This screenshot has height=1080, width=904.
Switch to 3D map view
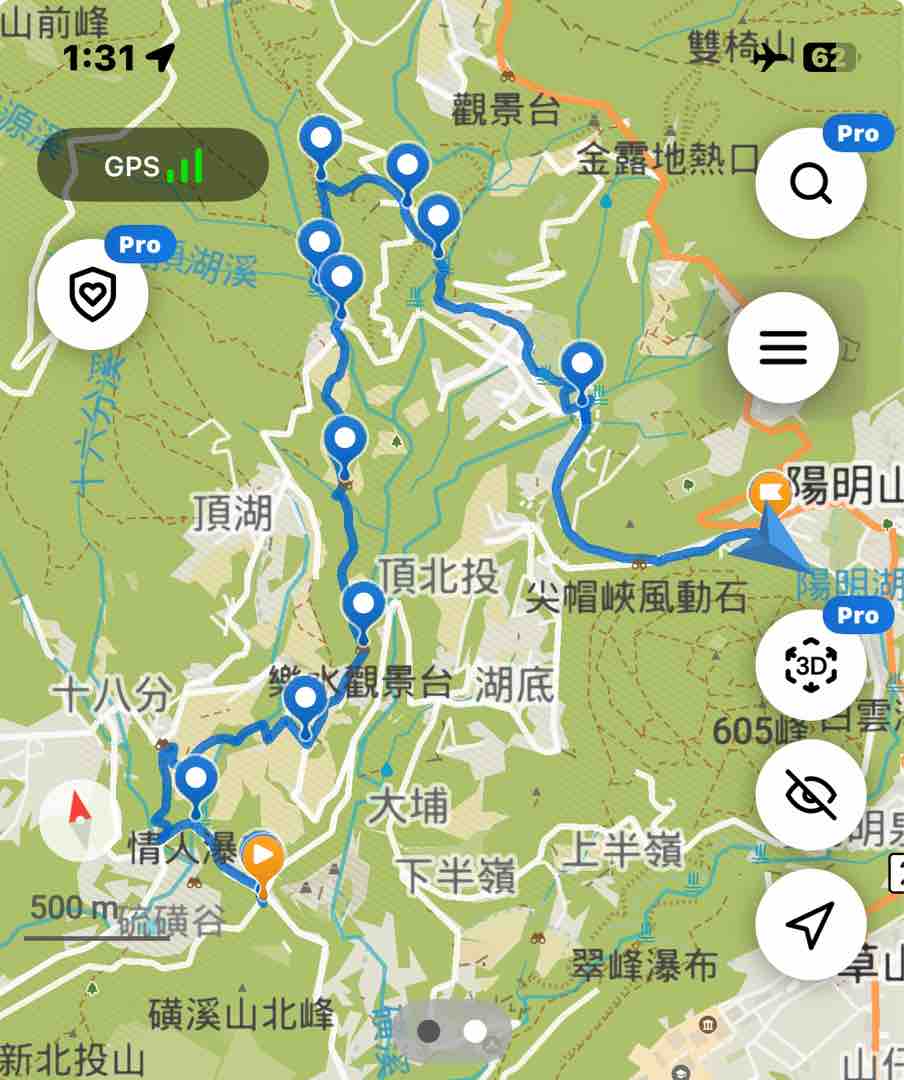point(810,664)
